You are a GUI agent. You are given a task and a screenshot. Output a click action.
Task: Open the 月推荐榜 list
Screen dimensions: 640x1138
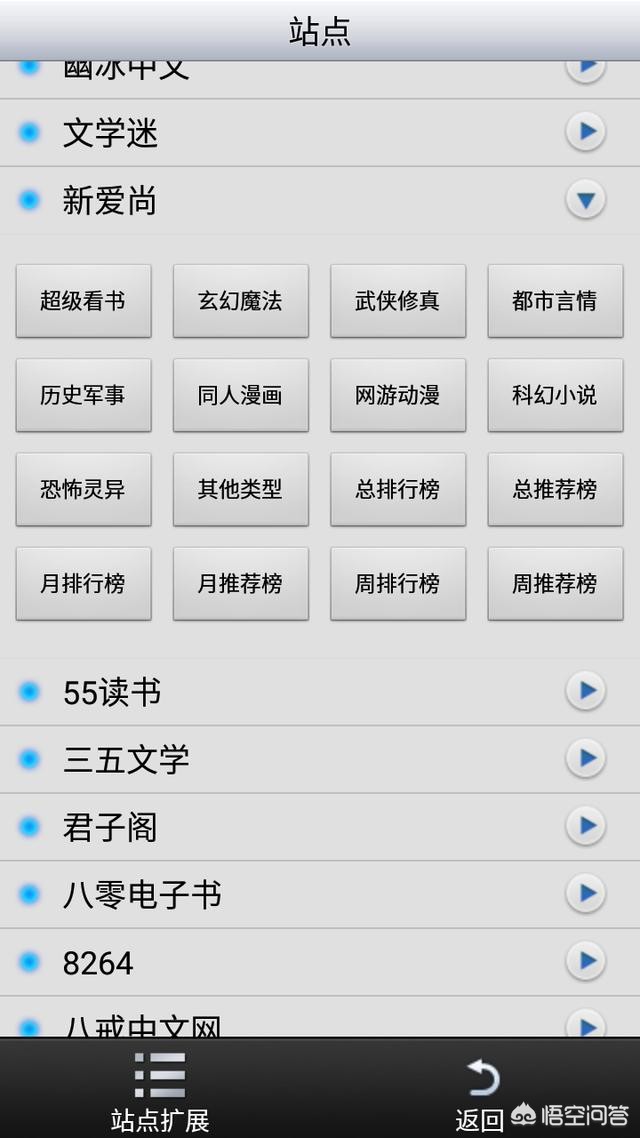(x=240, y=583)
